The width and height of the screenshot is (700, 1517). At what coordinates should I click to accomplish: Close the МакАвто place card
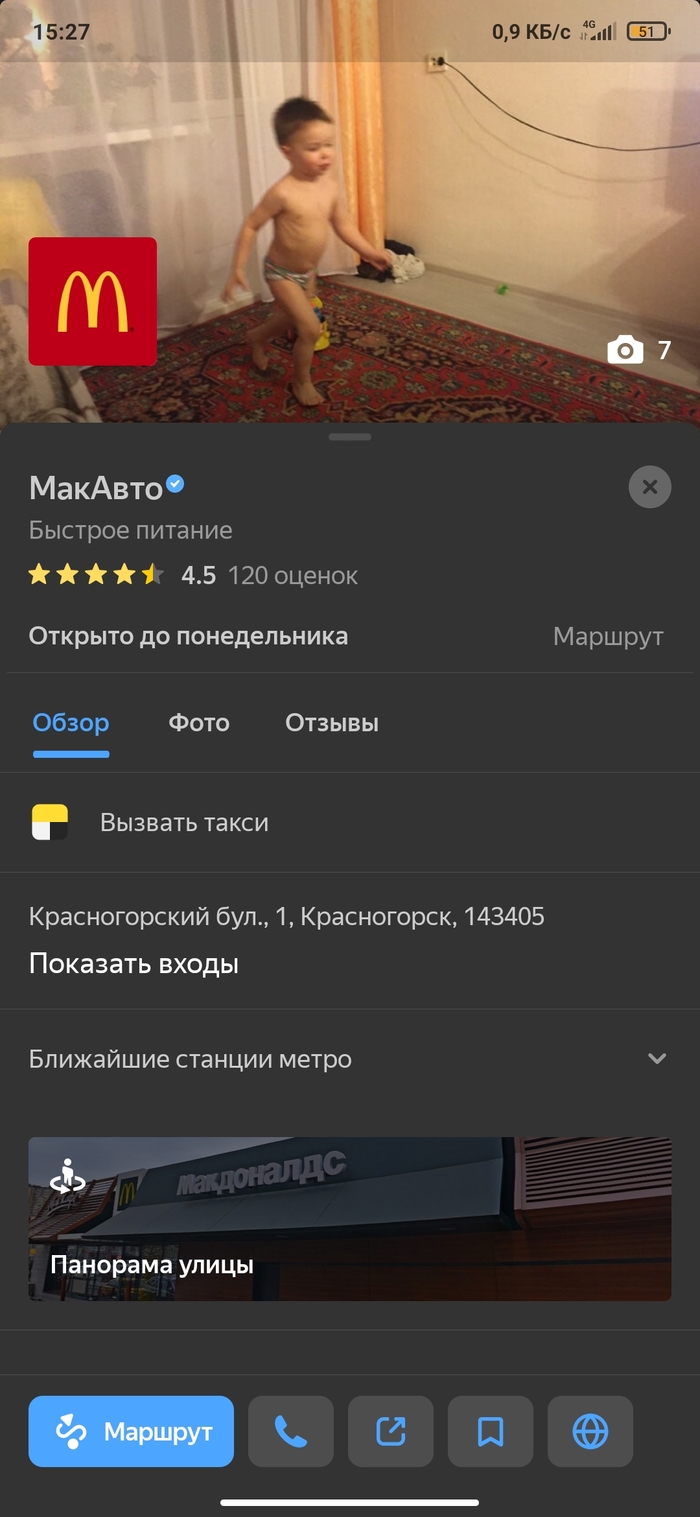point(649,487)
